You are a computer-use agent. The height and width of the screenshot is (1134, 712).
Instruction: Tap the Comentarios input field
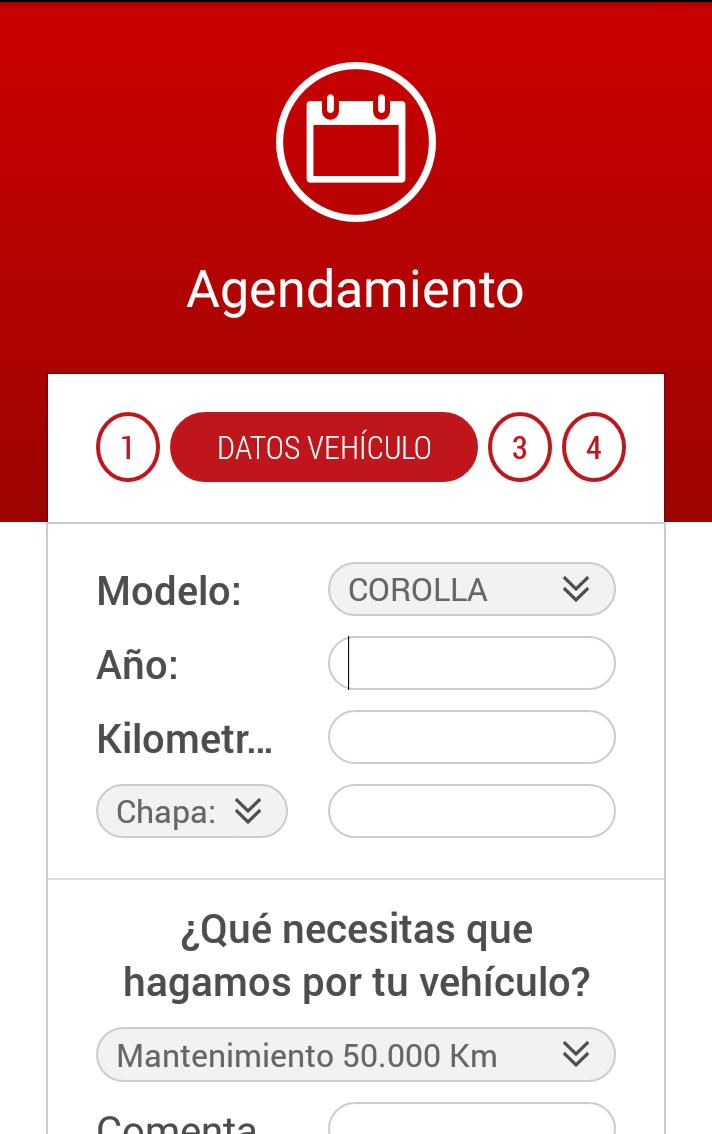pos(471,1120)
